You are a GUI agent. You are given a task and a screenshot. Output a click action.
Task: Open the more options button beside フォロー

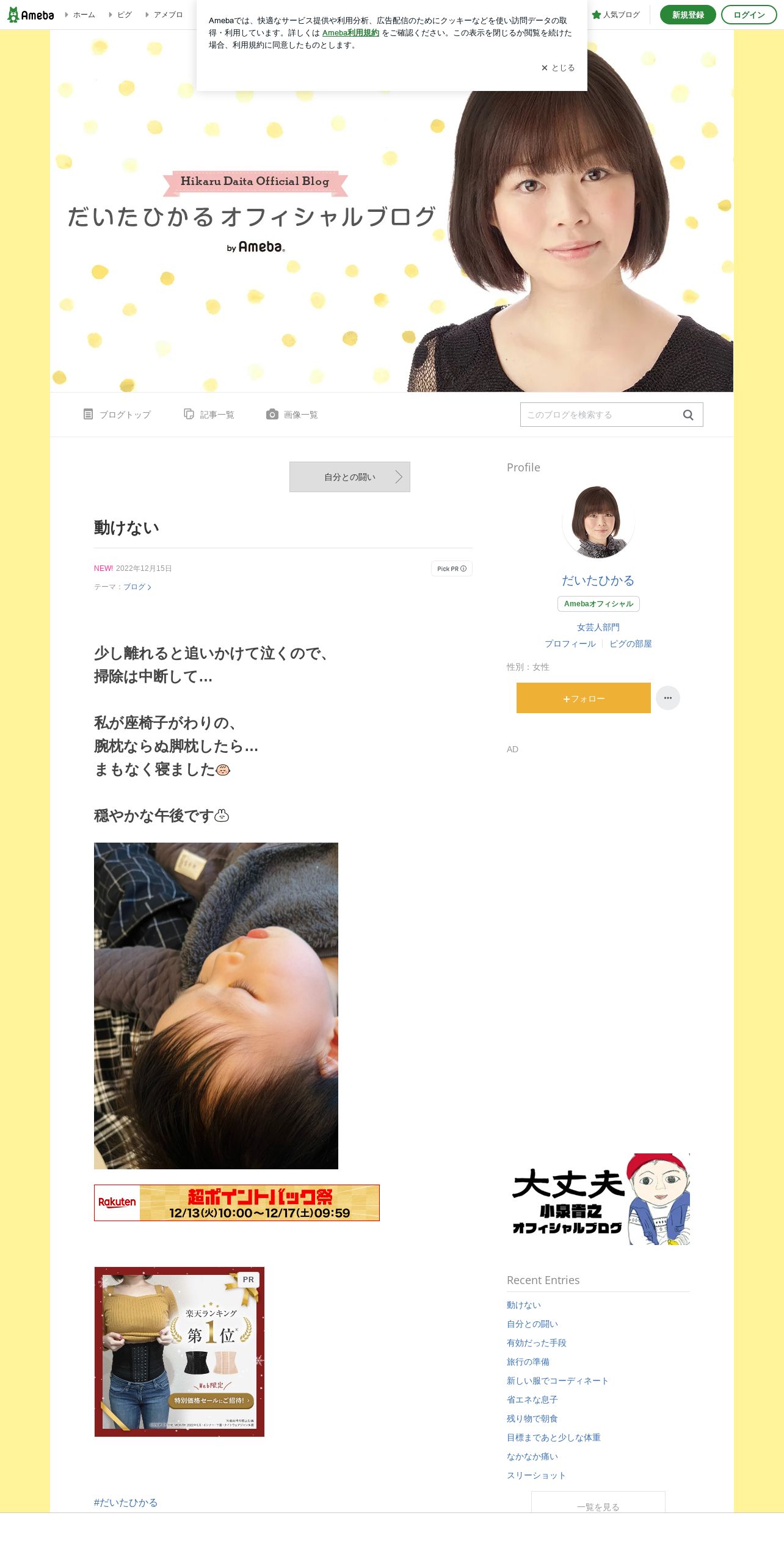(667, 698)
